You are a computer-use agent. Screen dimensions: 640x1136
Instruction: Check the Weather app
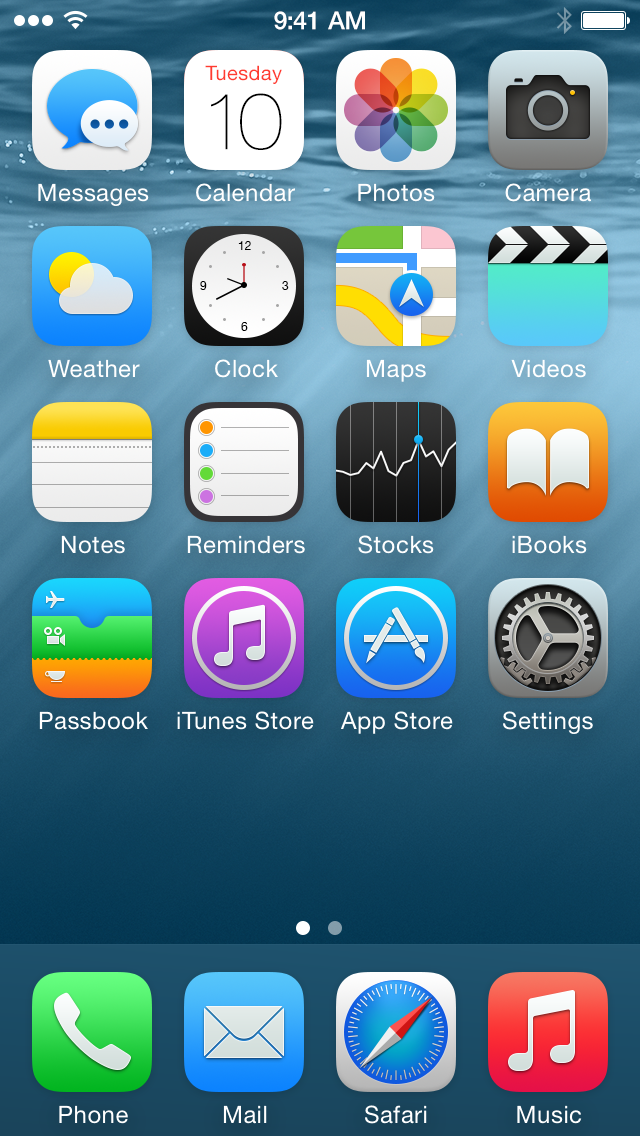(x=92, y=286)
